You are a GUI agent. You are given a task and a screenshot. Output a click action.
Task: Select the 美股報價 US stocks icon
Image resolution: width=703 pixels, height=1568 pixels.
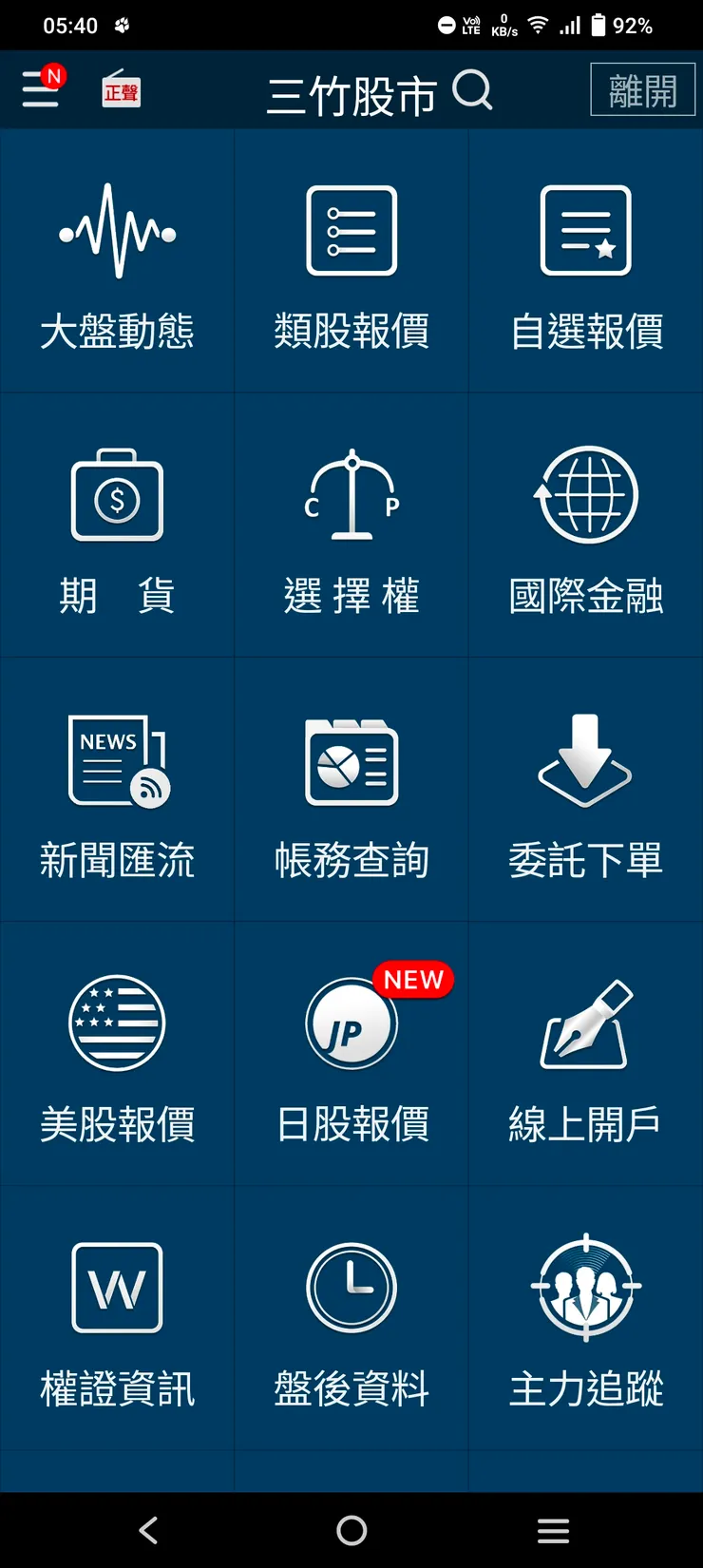117,1055
